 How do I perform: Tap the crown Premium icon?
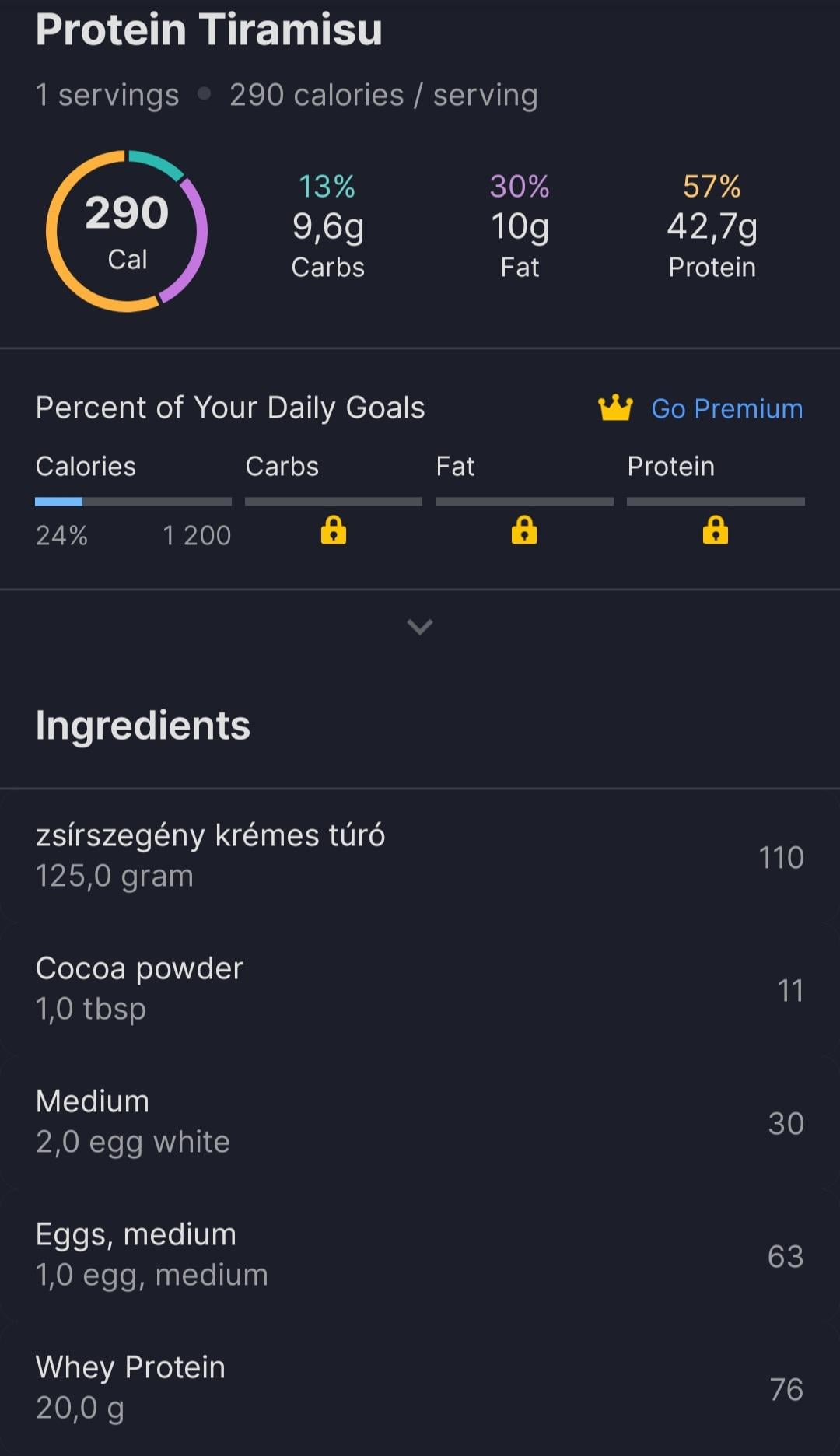[x=617, y=408]
